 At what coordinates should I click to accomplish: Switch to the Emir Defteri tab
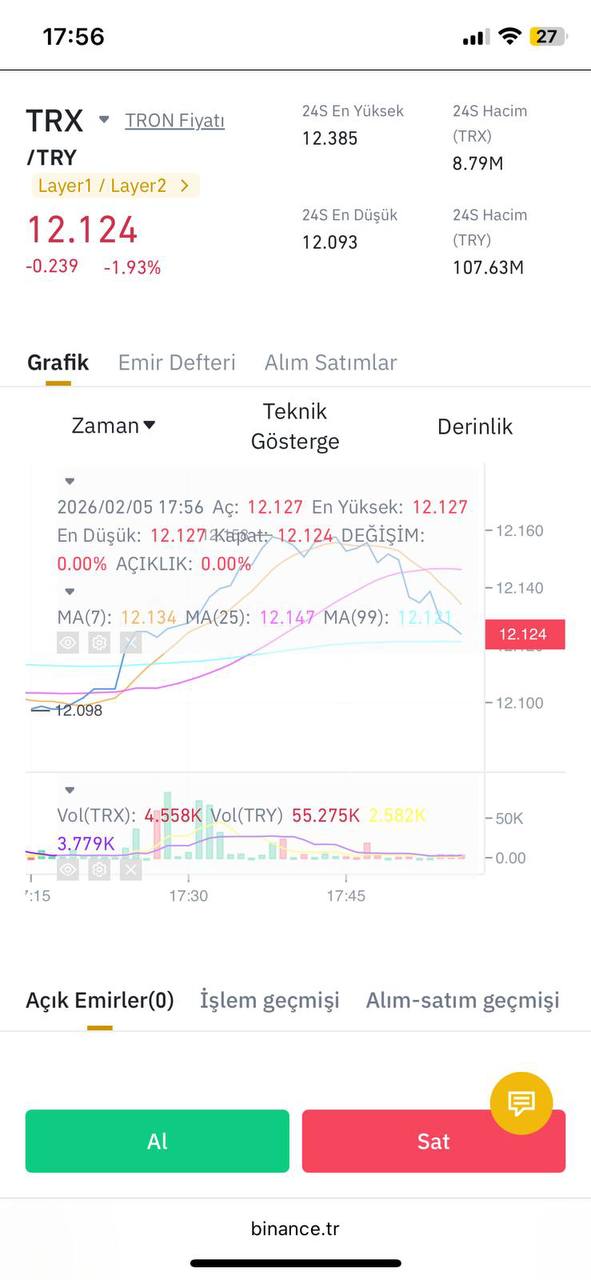click(177, 362)
